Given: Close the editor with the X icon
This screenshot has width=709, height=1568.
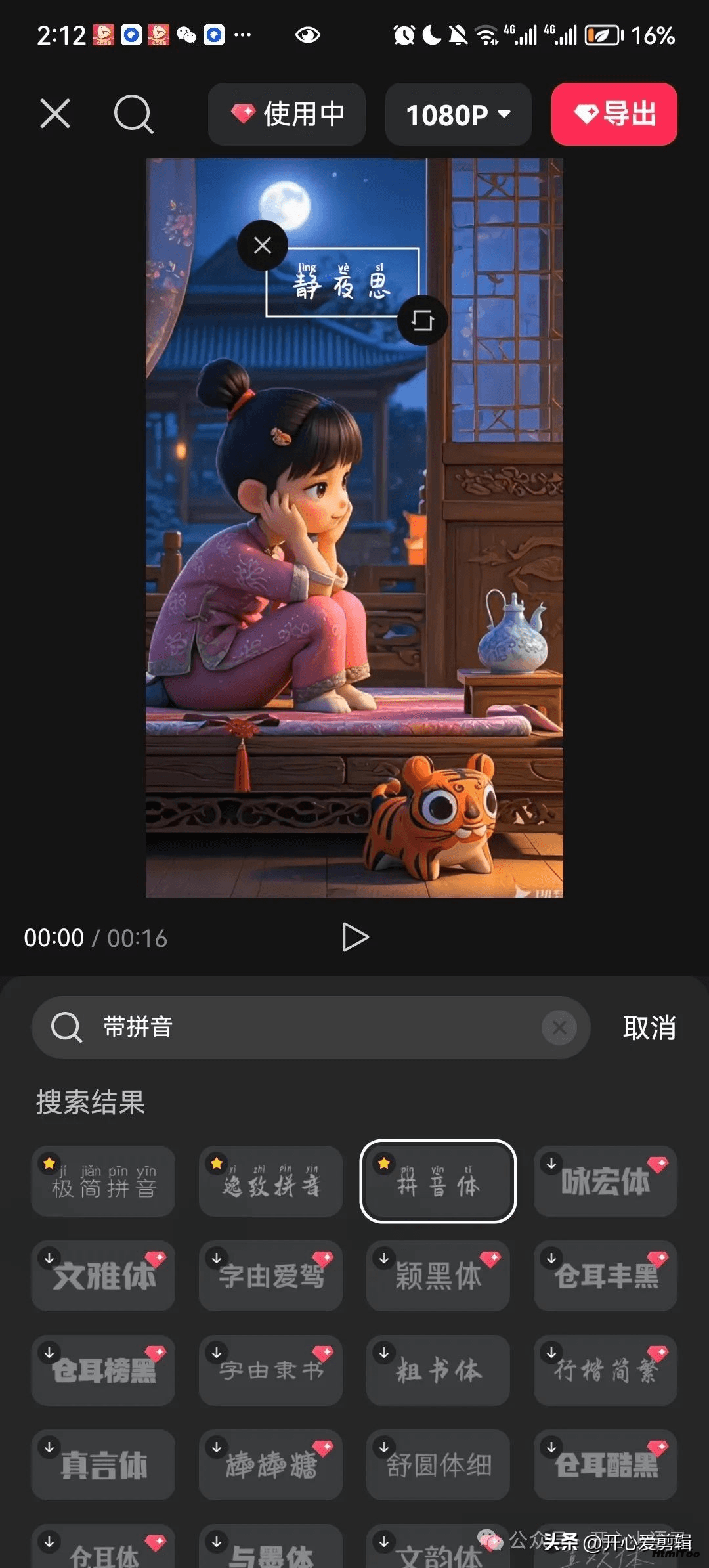Looking at the screenshot, I should tap(55, 114).
